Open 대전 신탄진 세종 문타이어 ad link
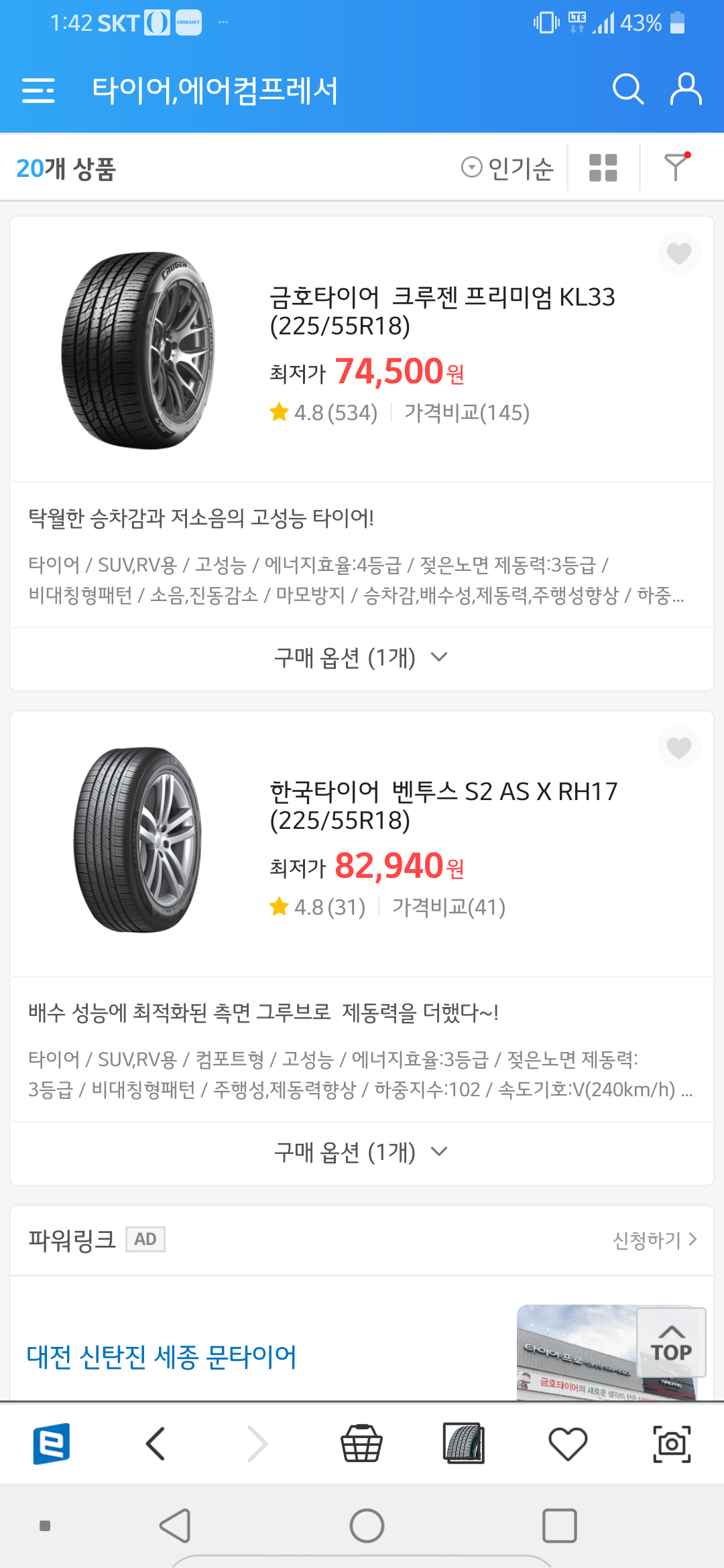 (162, 1357)
